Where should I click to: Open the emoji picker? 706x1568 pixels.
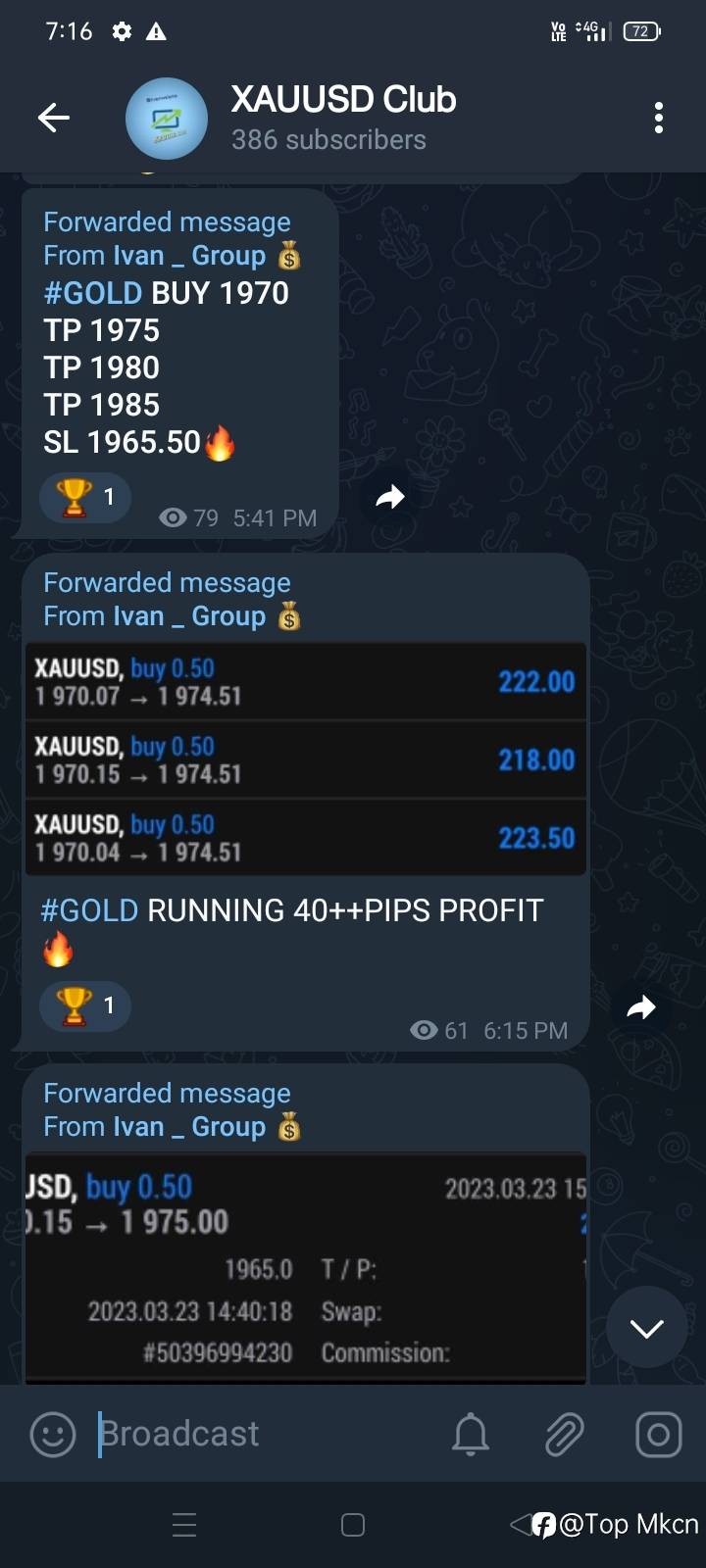[53, 1435]
